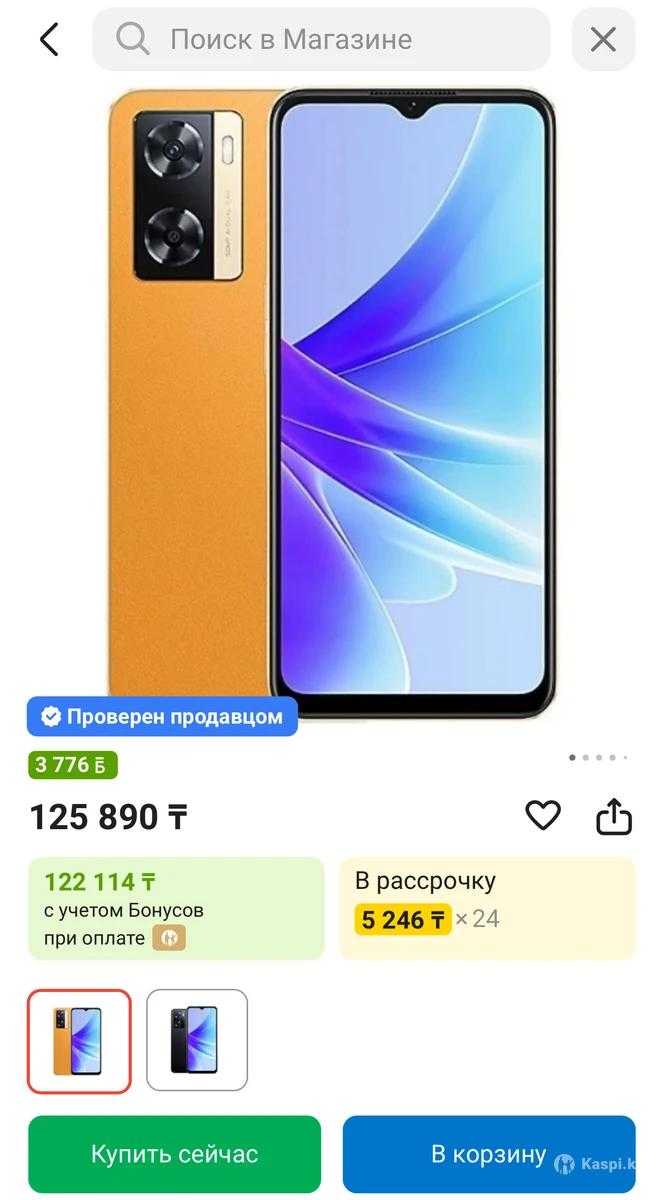Viewport: 664px width, 1200px height.
Task: Tap 'Купить сейчас' to buy now
Action: click(175, 1154)
